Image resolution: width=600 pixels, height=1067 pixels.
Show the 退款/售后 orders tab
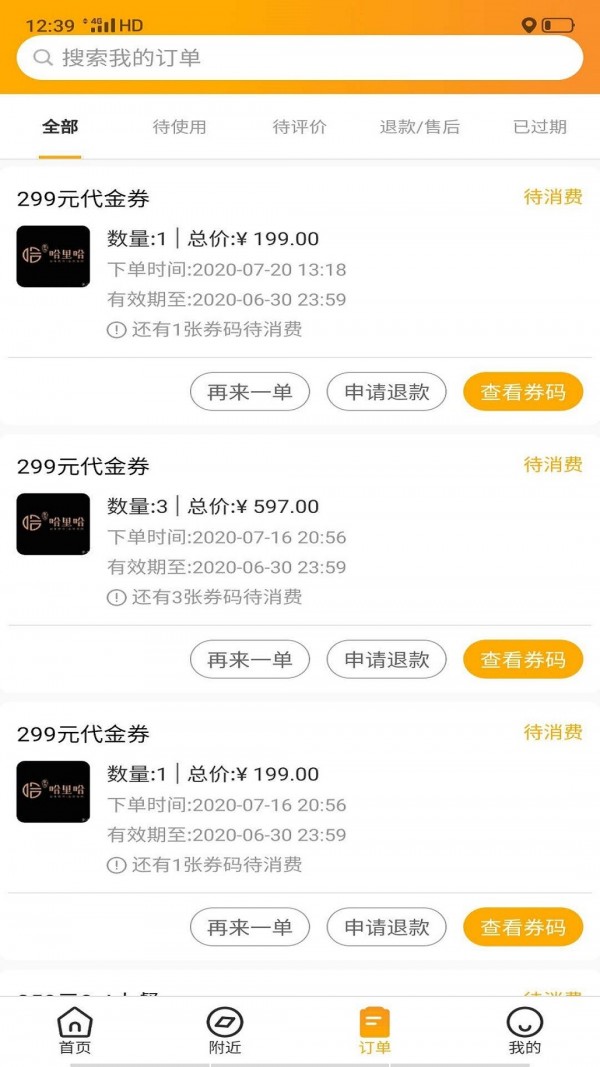coord(420,127)
